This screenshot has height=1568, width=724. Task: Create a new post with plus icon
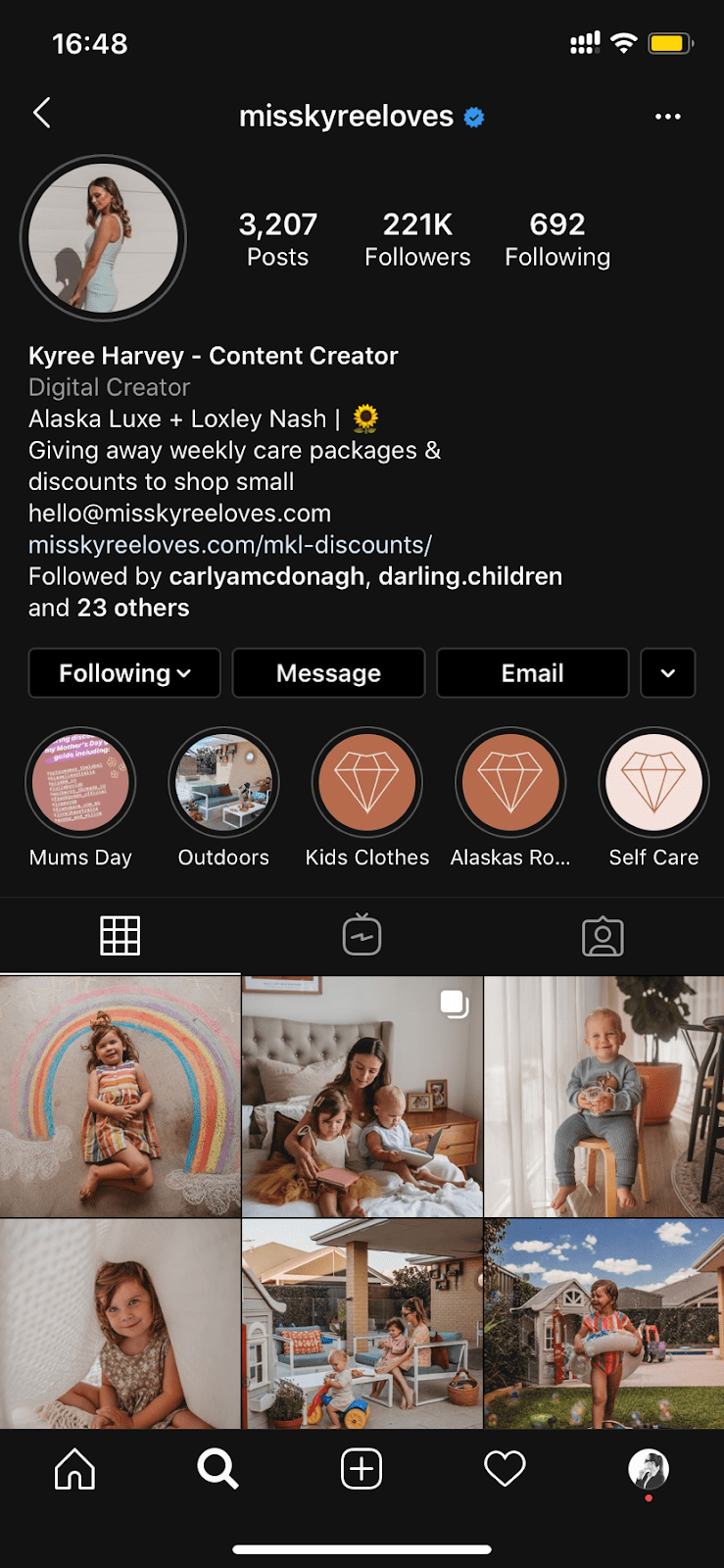tap(362, 1469)
